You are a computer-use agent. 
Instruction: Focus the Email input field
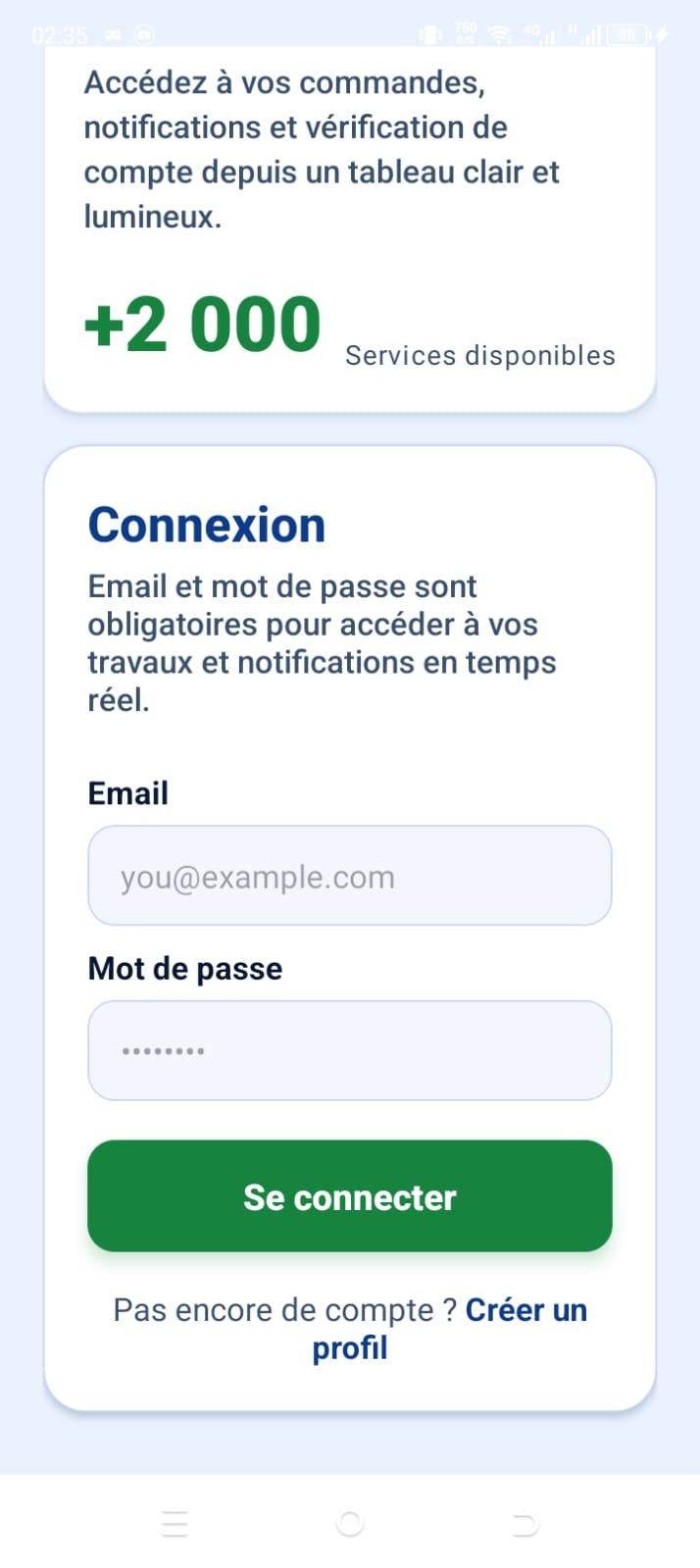349,876
